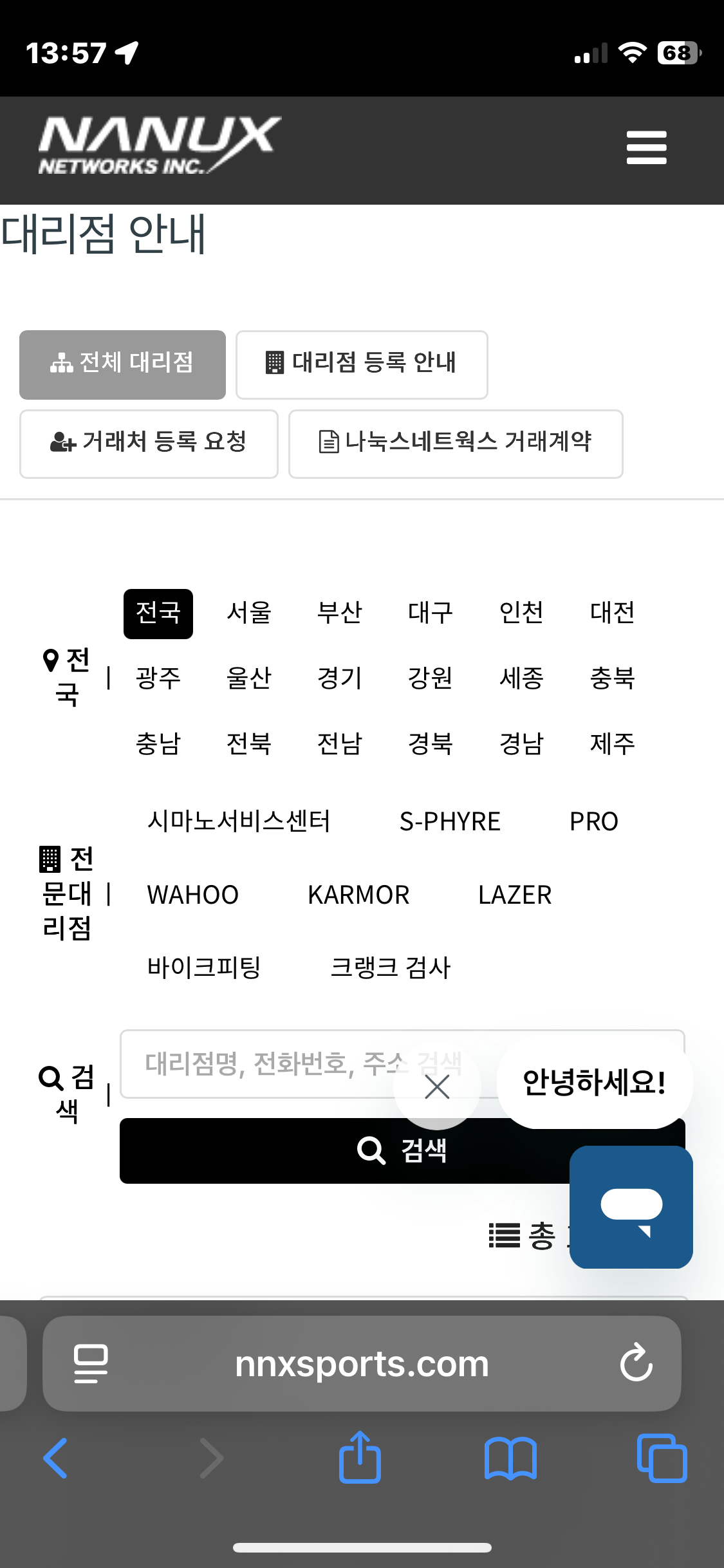The image size is (724, 1568).
Task: Focus the dealer search text field
Action: tap(257, 1063)
